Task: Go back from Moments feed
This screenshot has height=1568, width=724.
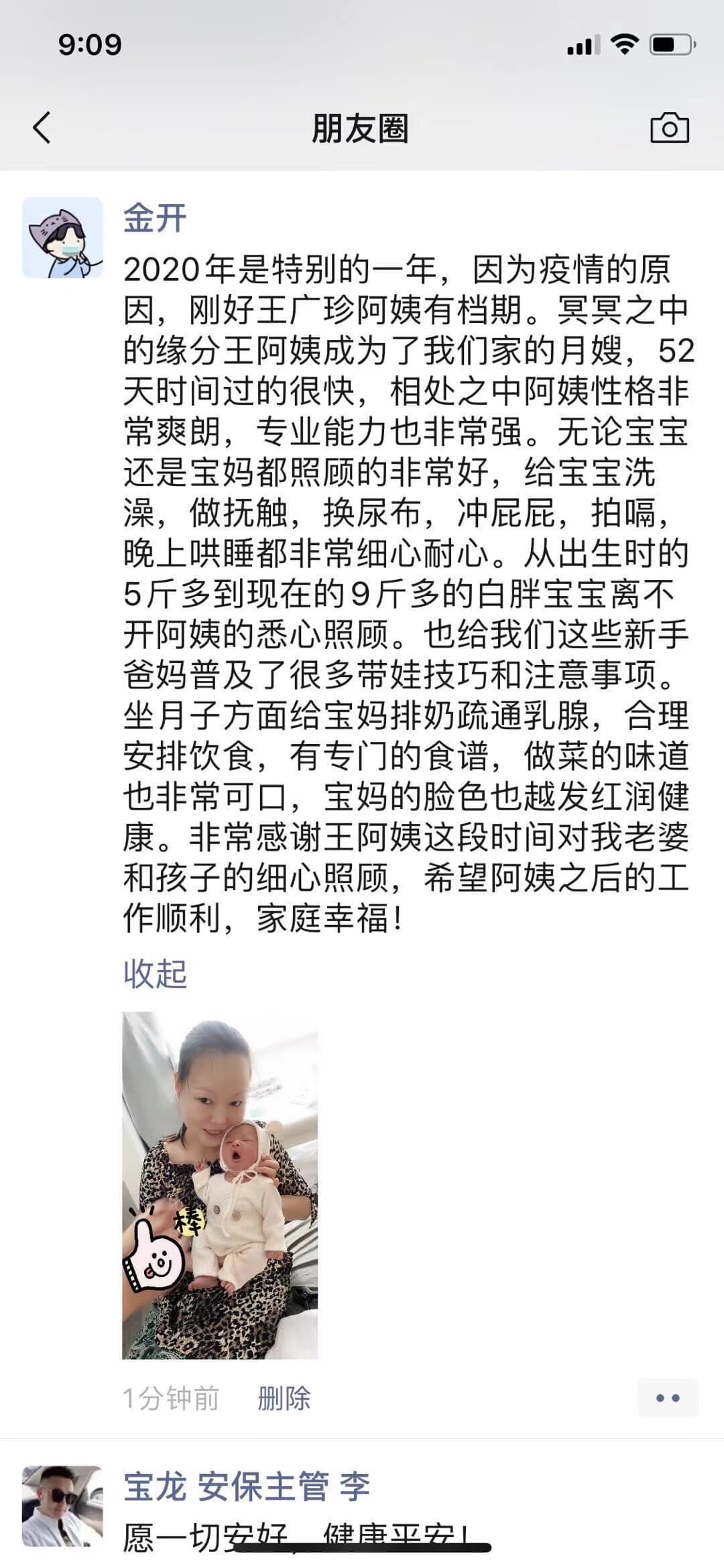Action: [42, 127]
